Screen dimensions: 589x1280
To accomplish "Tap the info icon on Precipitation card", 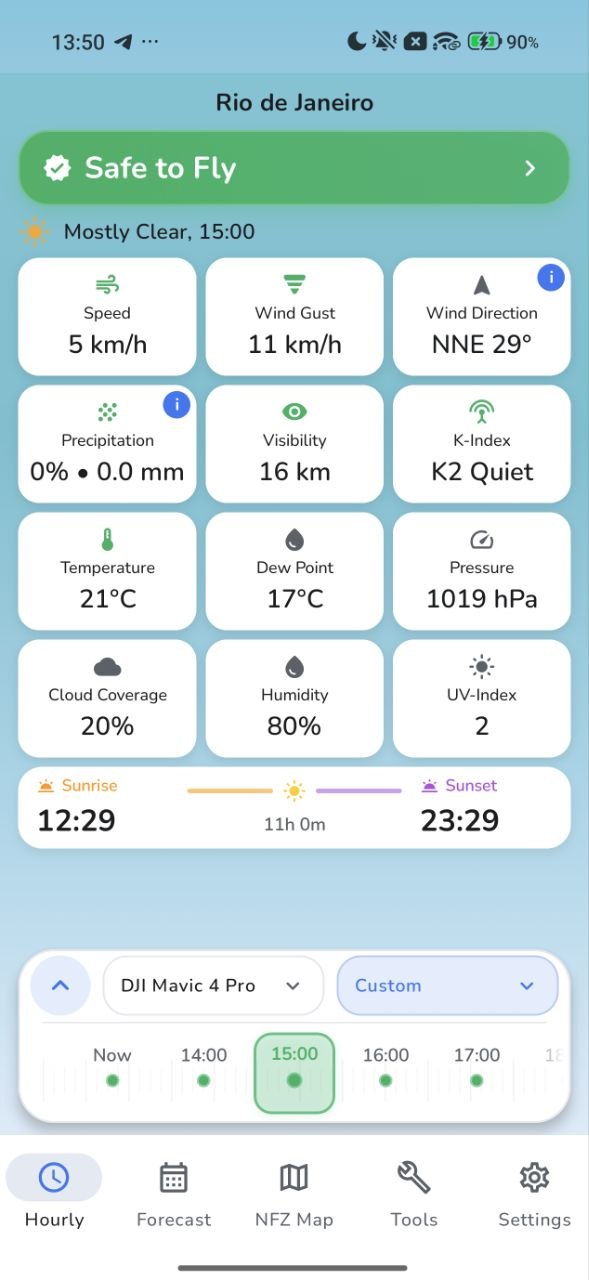I will (177, 404).
